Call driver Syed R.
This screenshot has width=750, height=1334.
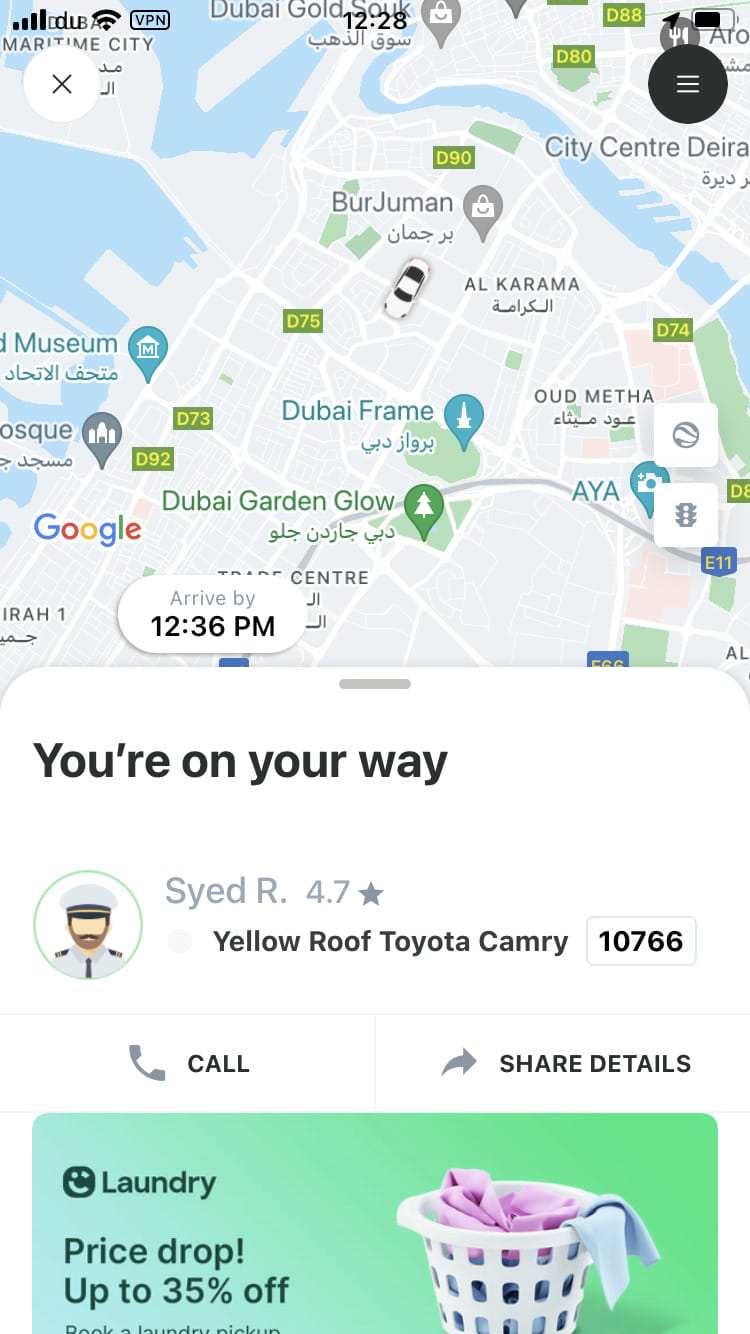[x=188, y=1063]
